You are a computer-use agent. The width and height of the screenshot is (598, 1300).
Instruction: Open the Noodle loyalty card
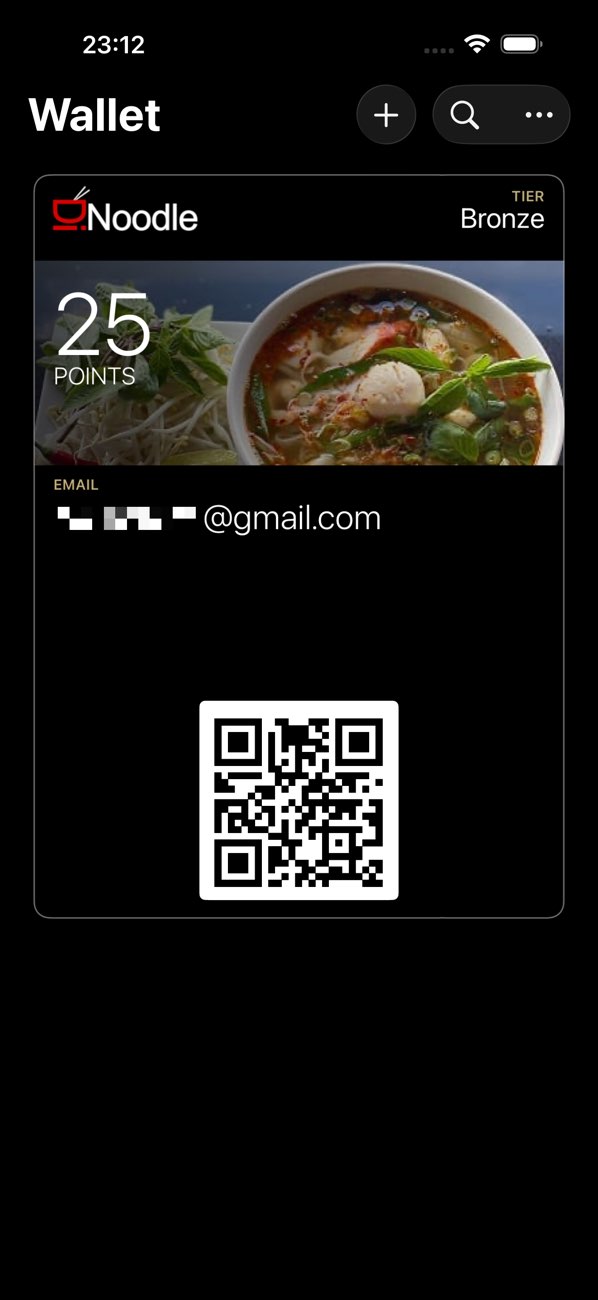tap(299, 546)
